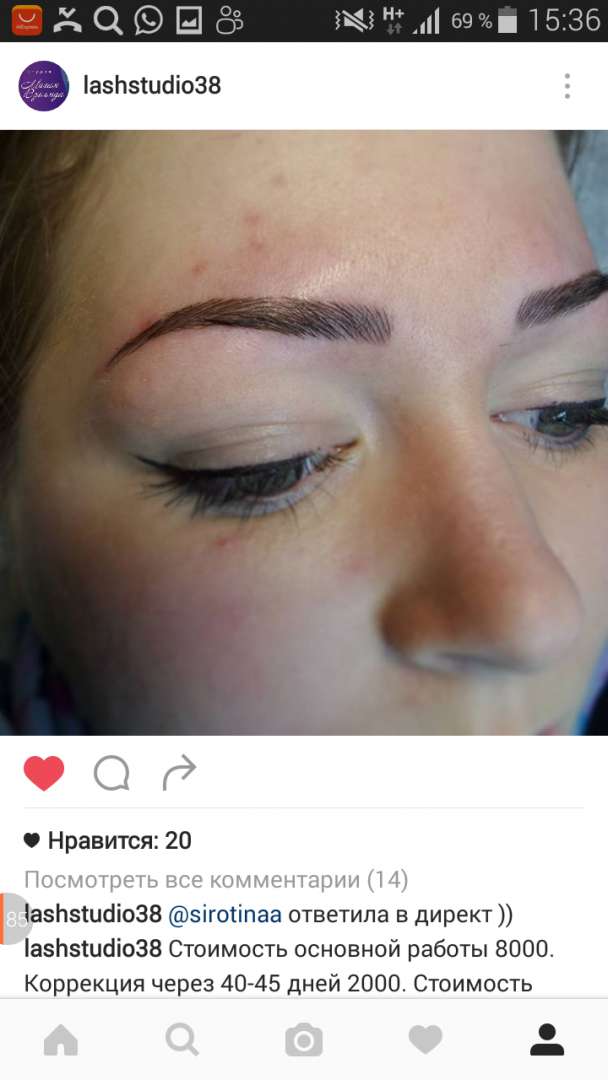Share the post with the arrow icon
Viewport: 608px width, 1080px height.
tap(179, 771)
